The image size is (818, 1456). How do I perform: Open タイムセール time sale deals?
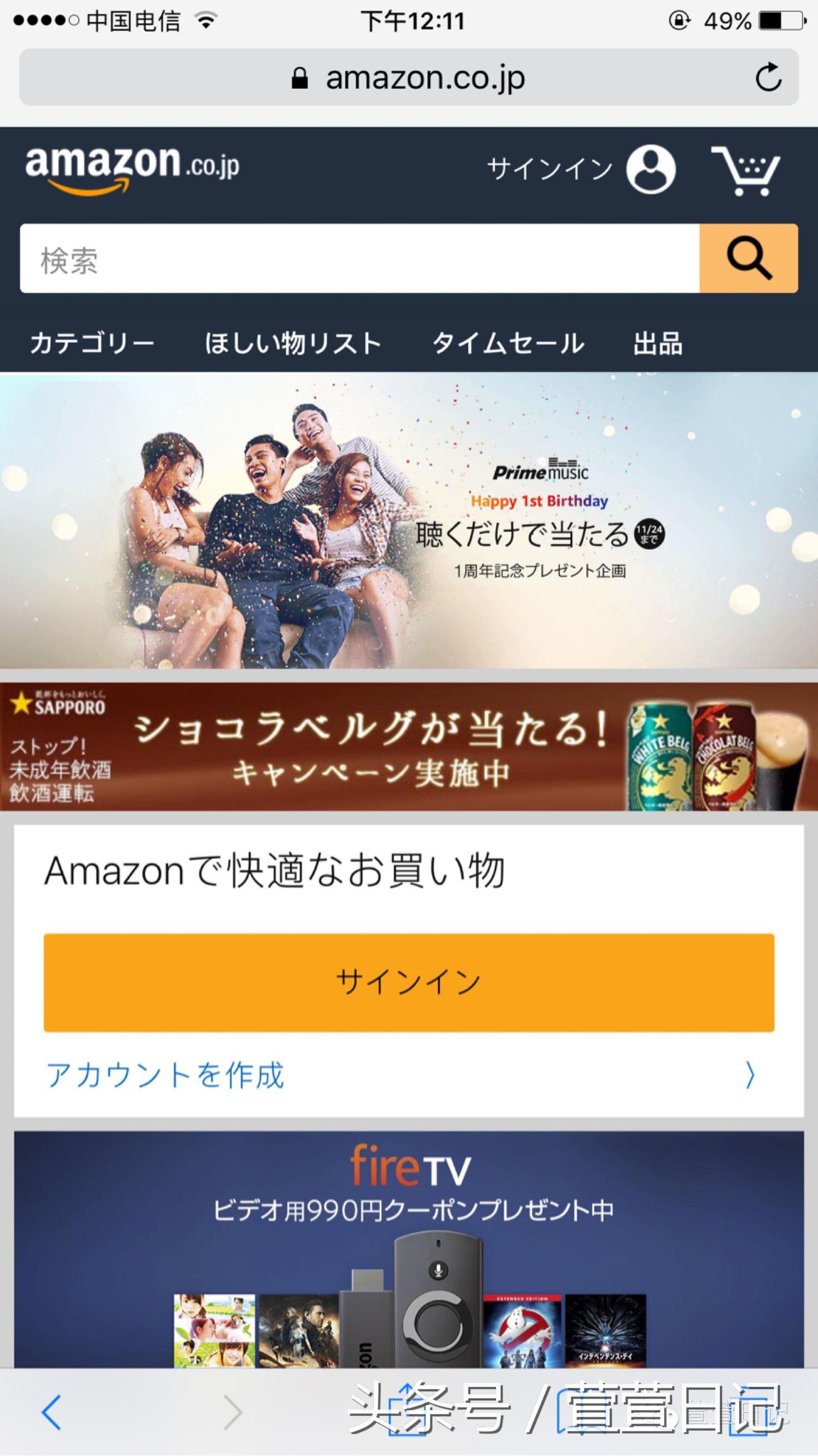(508, 343)
